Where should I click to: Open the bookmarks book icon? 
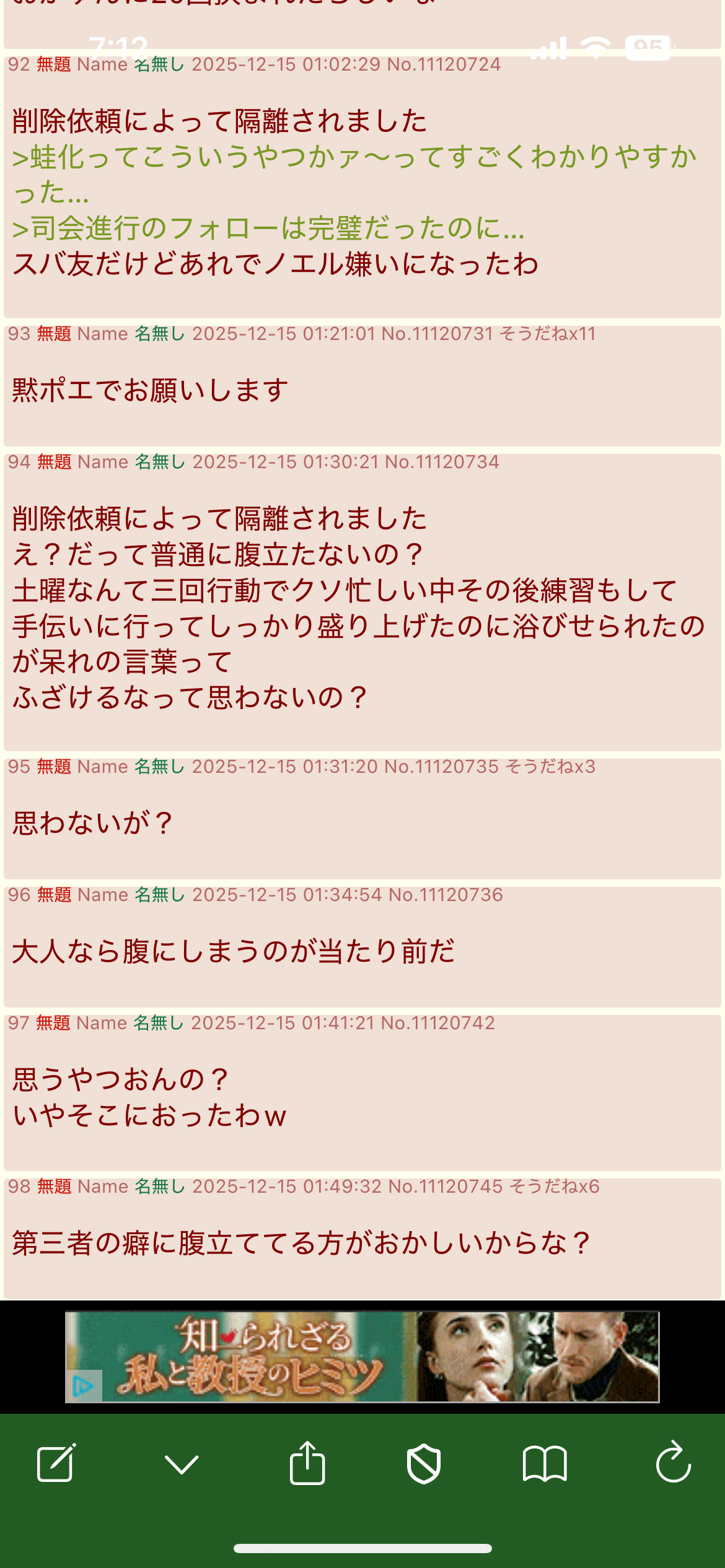545,1464
